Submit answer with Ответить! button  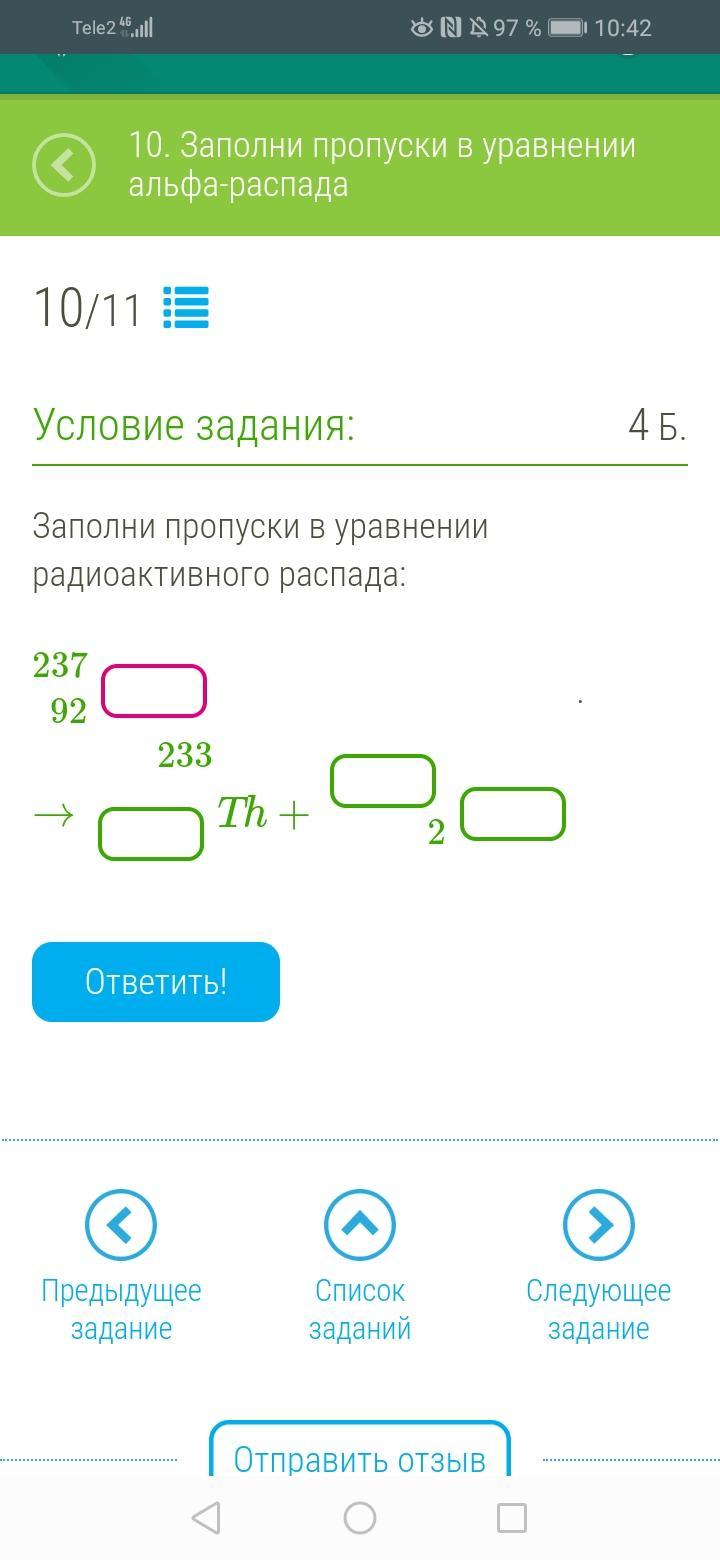[156, 982]
